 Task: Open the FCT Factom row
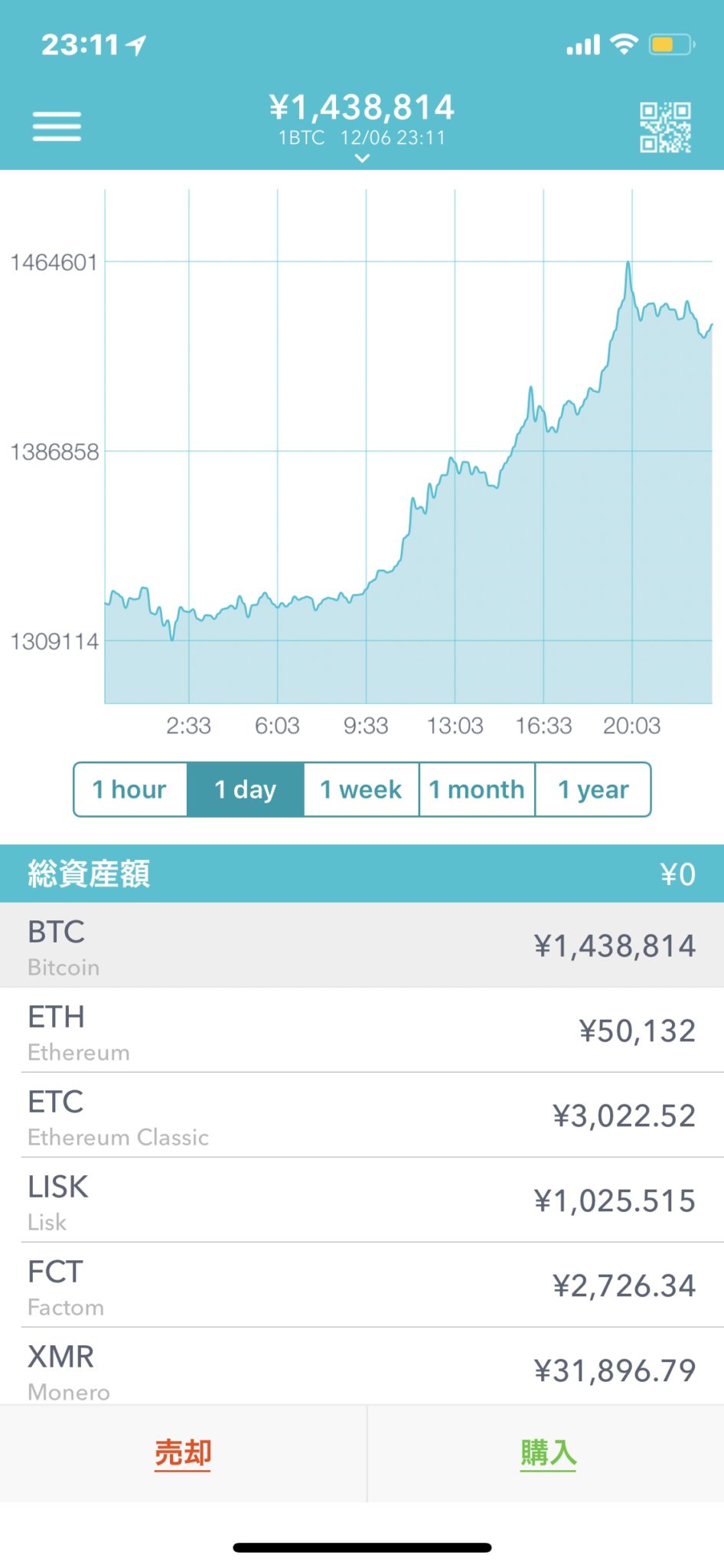tap(362, 1285)
